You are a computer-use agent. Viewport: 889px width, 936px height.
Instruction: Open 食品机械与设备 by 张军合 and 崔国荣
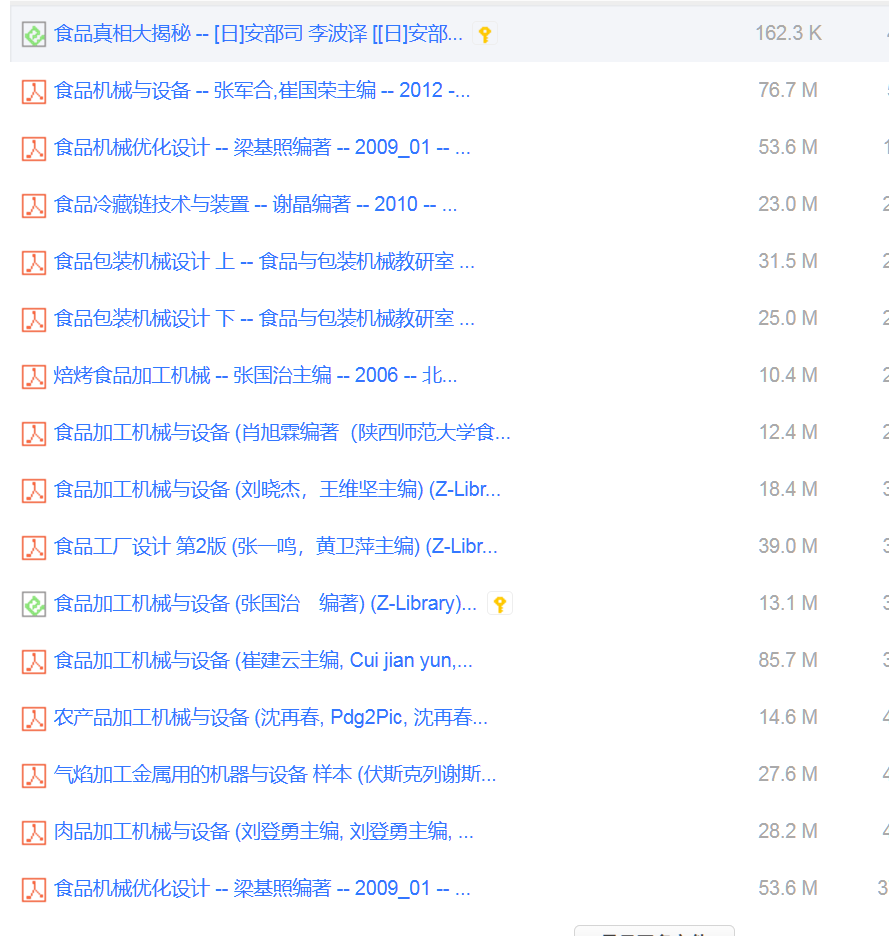point(262,91)
